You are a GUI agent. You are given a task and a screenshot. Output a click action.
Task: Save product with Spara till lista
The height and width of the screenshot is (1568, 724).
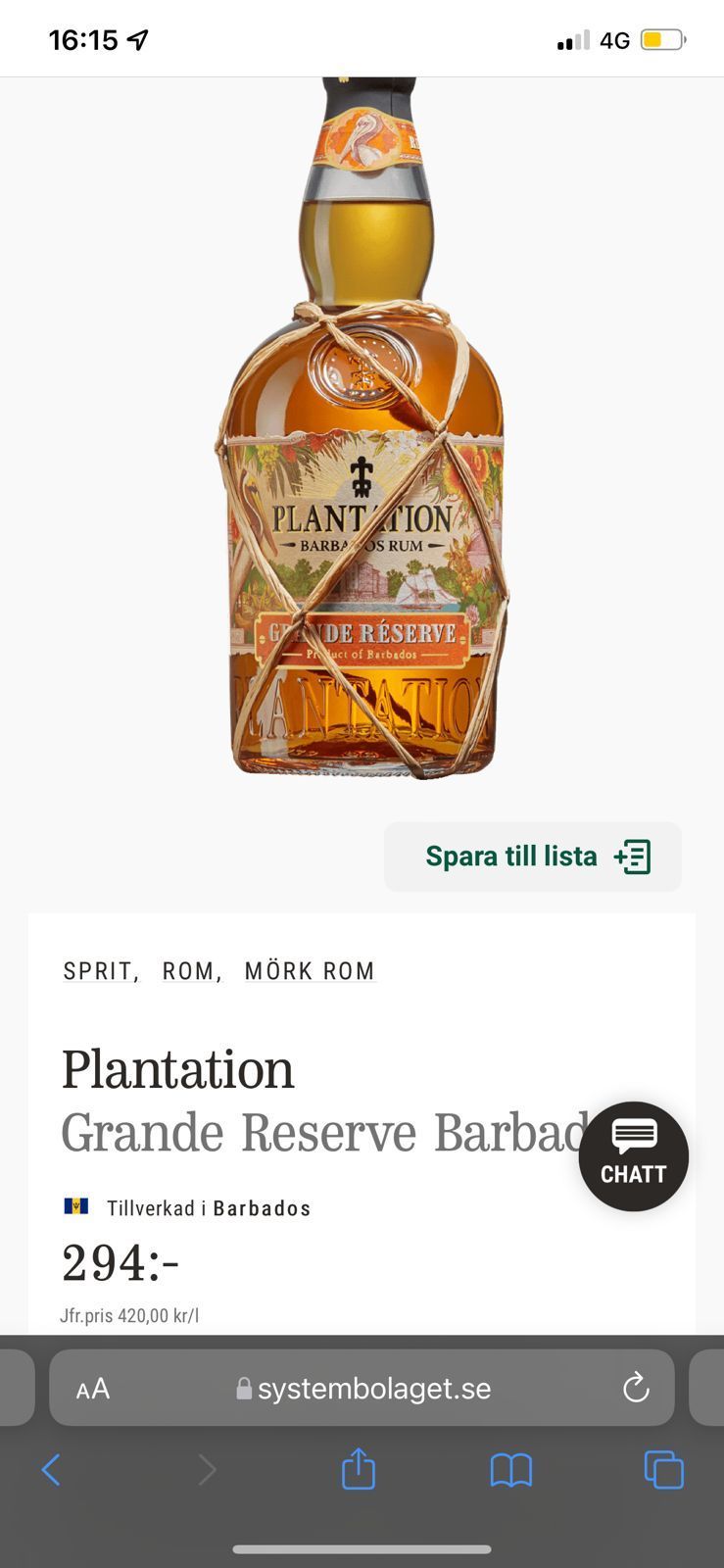coord(532,857)
